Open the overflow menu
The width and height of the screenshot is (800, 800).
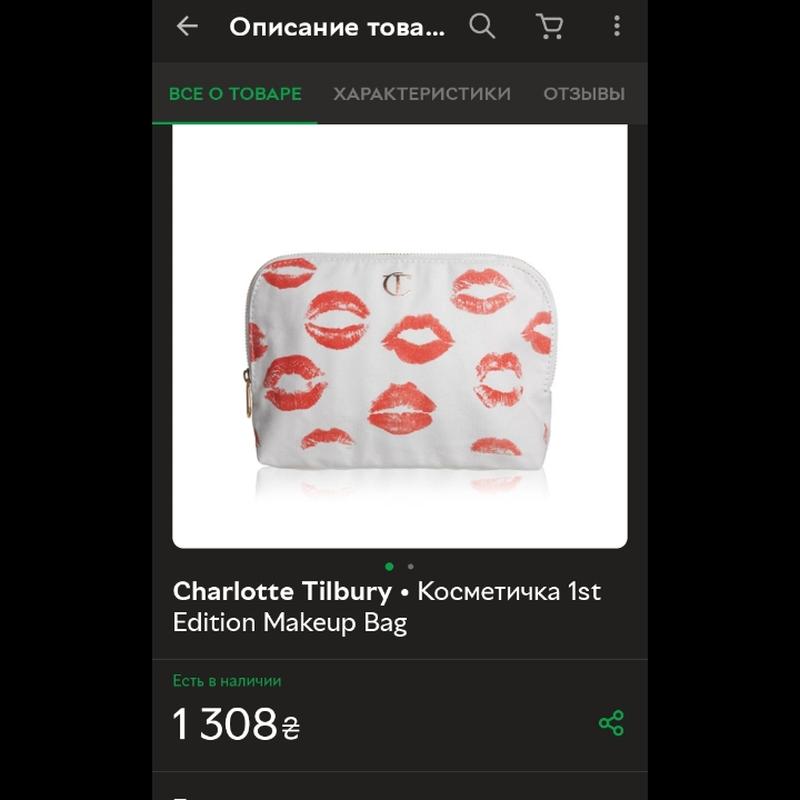click(617, 27)
